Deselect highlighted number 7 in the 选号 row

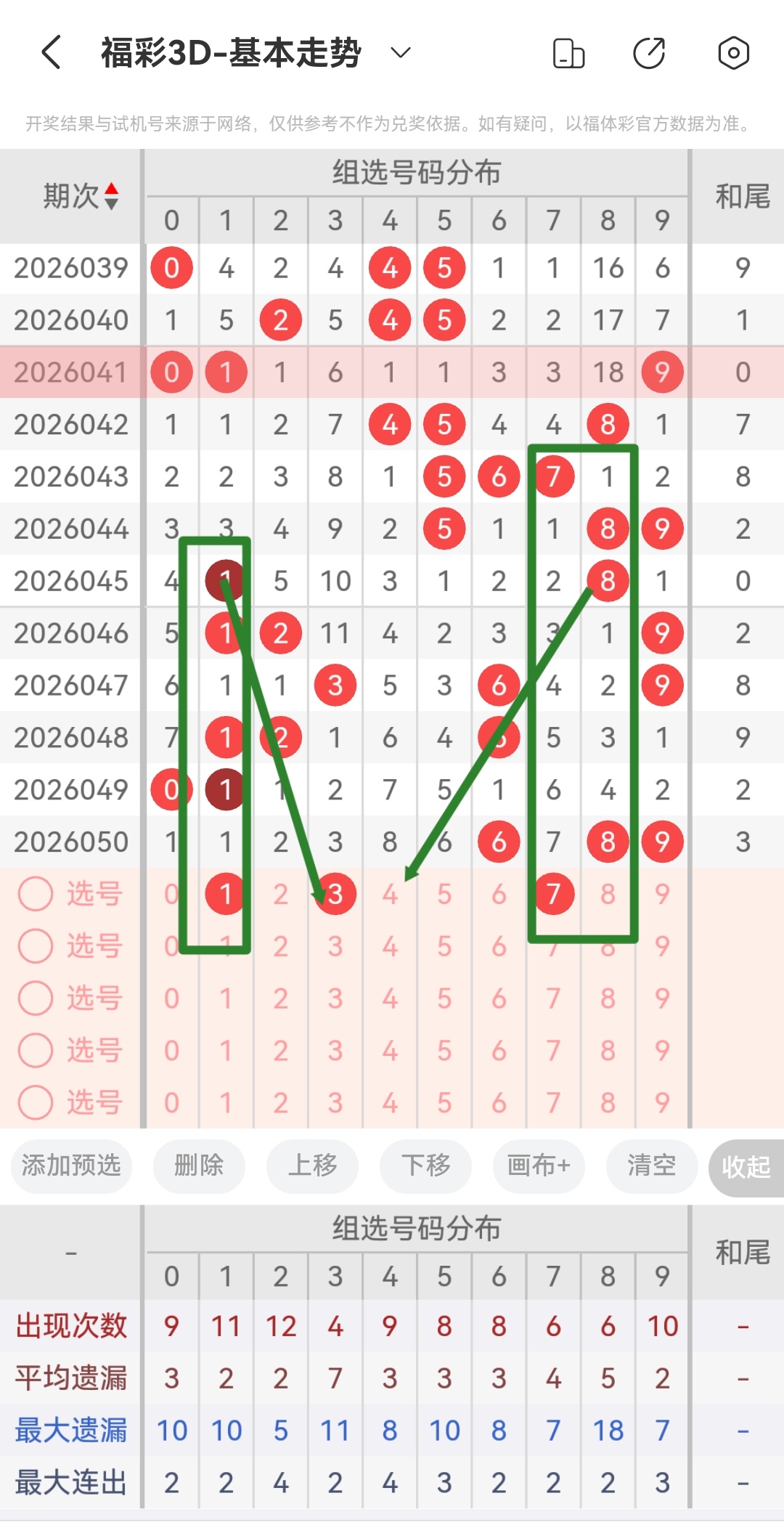click(x=553, y=893)
